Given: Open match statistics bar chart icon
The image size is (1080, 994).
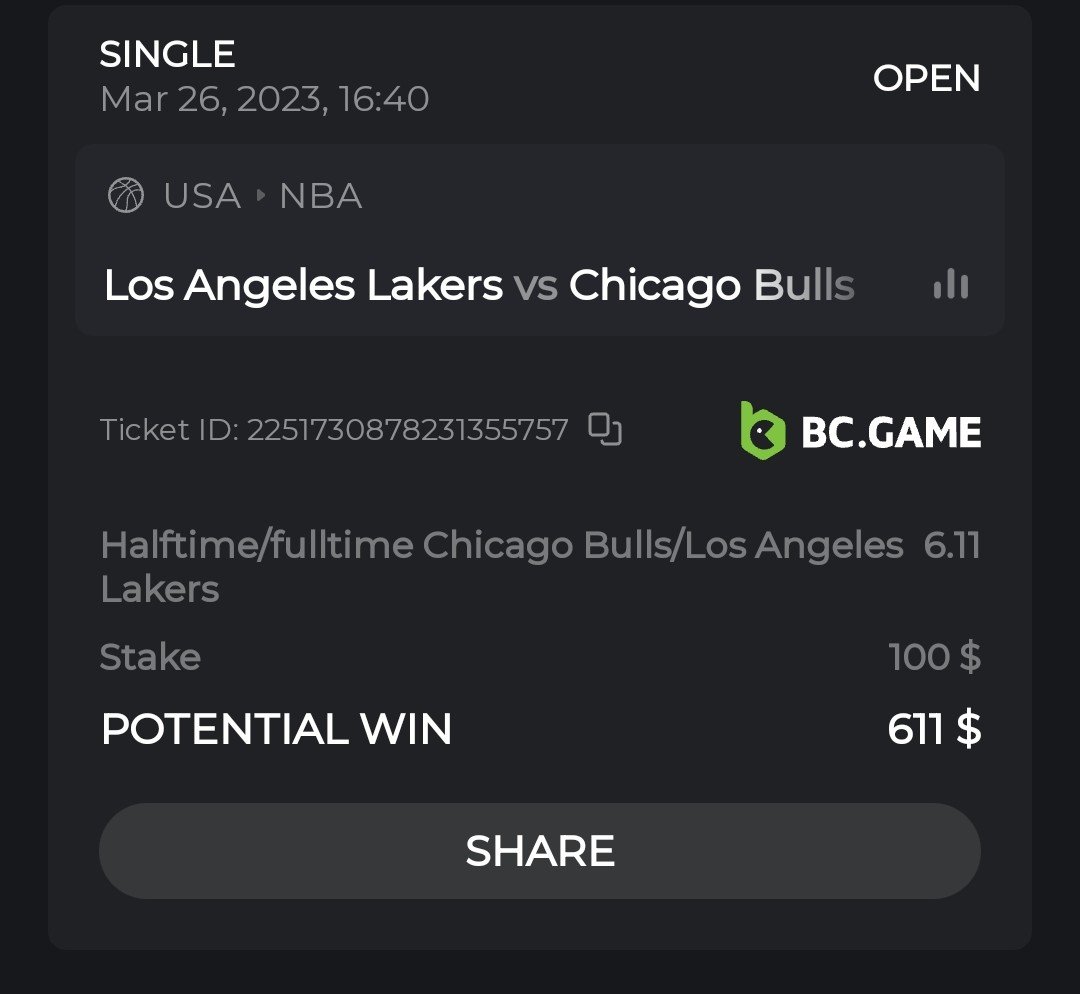Looking at the screenshot, I should click(x=950, y=285).
